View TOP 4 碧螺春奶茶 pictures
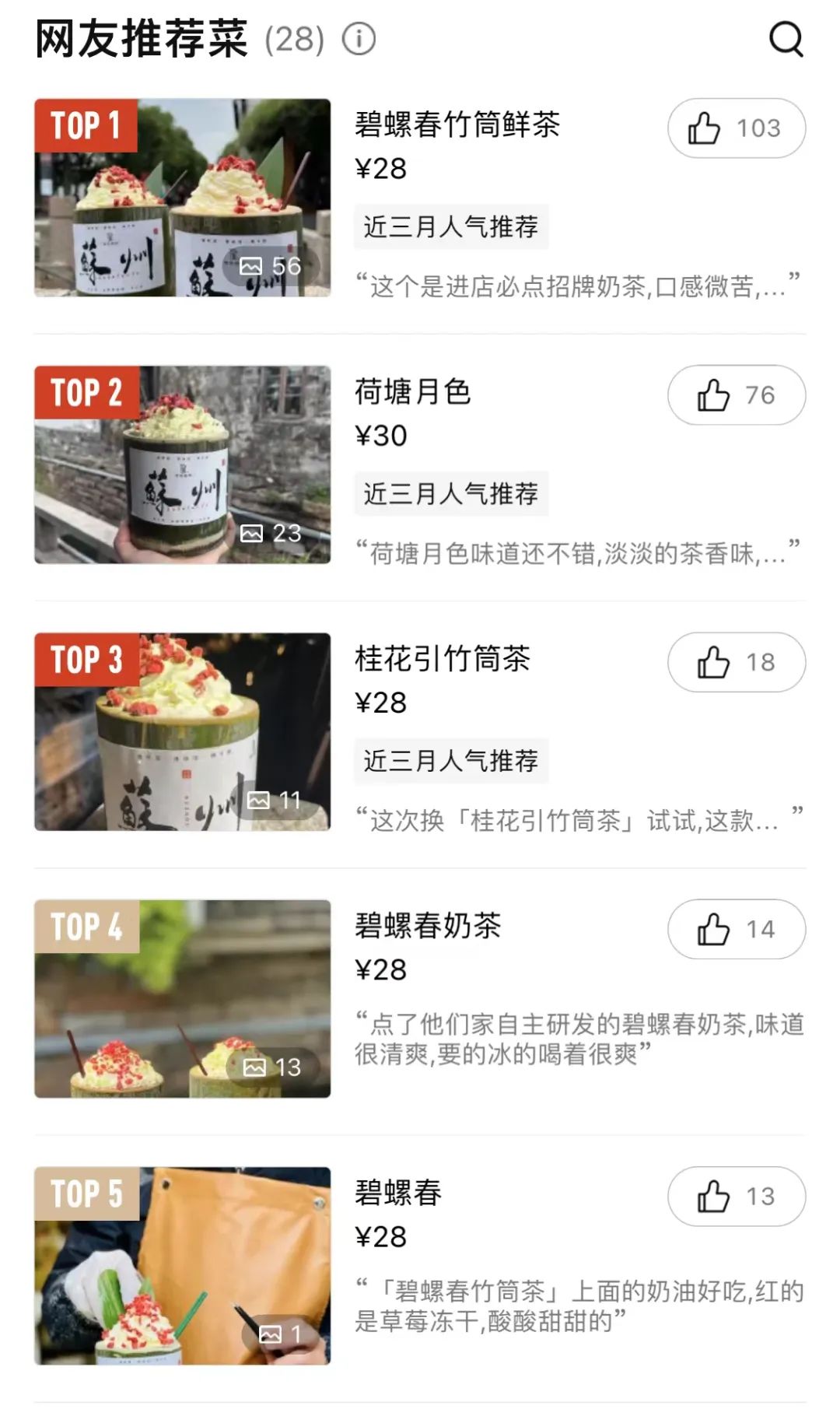This screenshot has width=840, height=1409. tap(182, 998)
